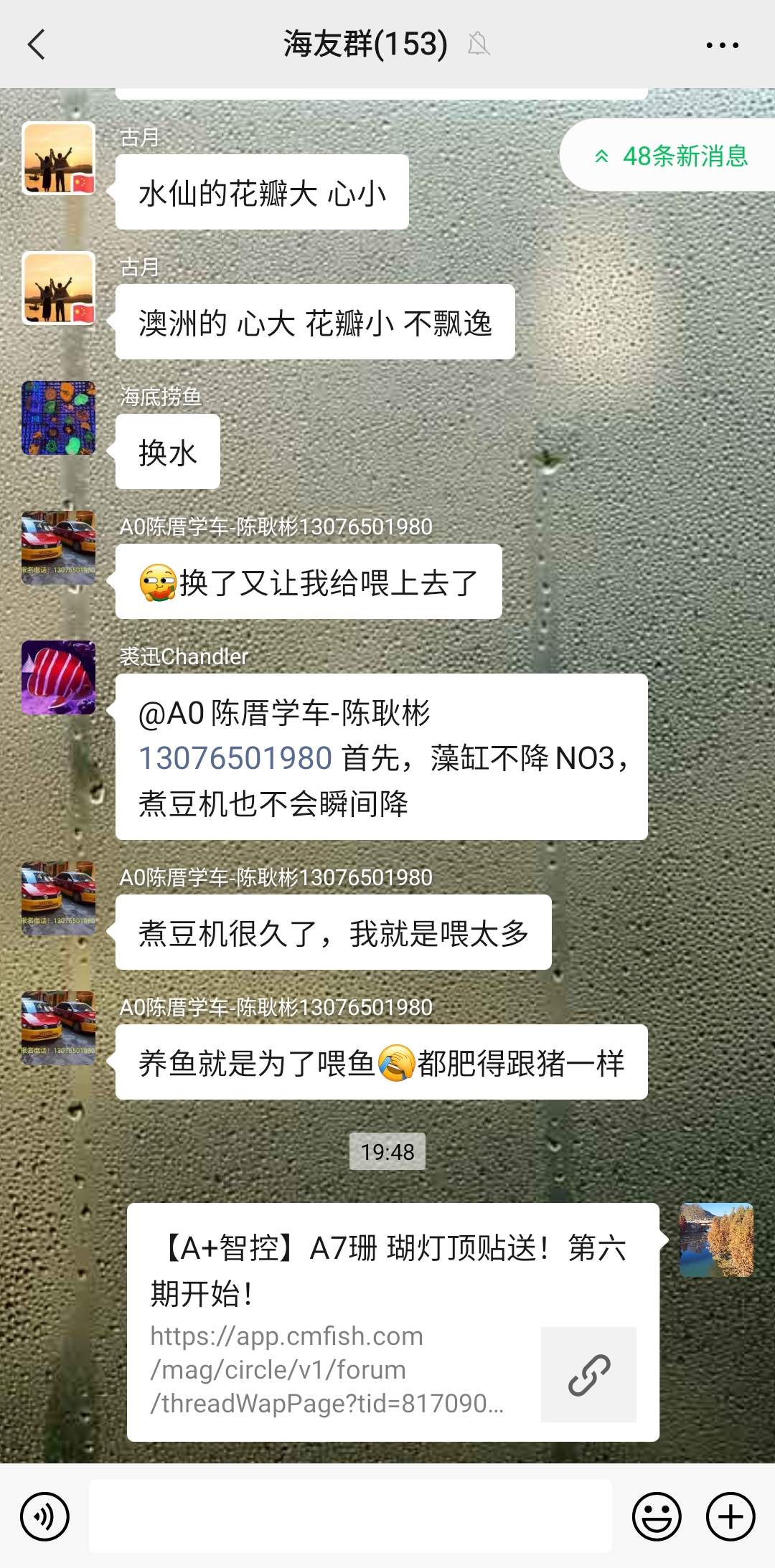The image size is (775, 1568).
Task: Open the group chat's three-dot menu
Action: [x=721, y=44]
